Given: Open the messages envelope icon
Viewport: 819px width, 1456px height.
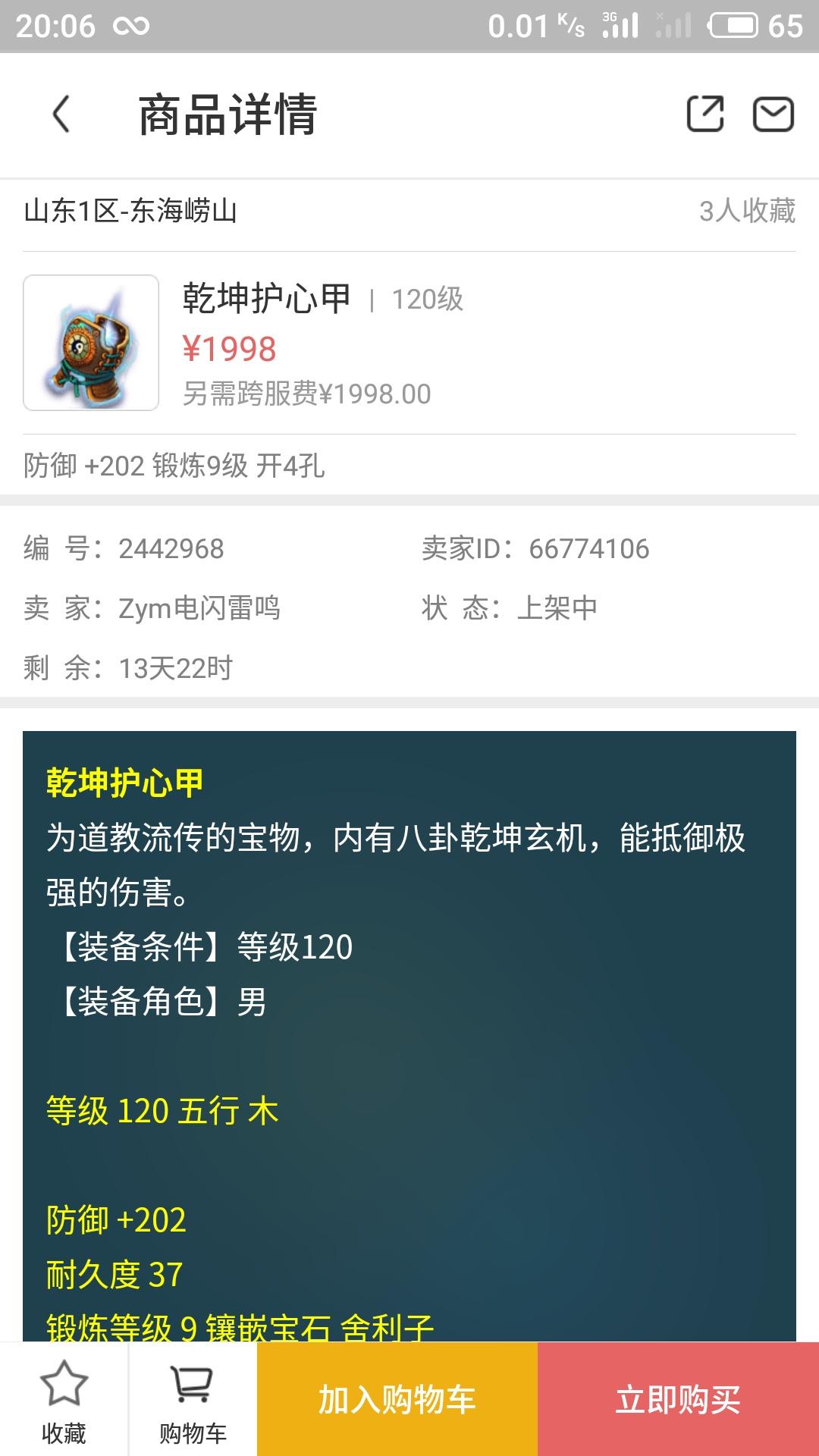Looking at the screenshot, I should tap(773, 115).
